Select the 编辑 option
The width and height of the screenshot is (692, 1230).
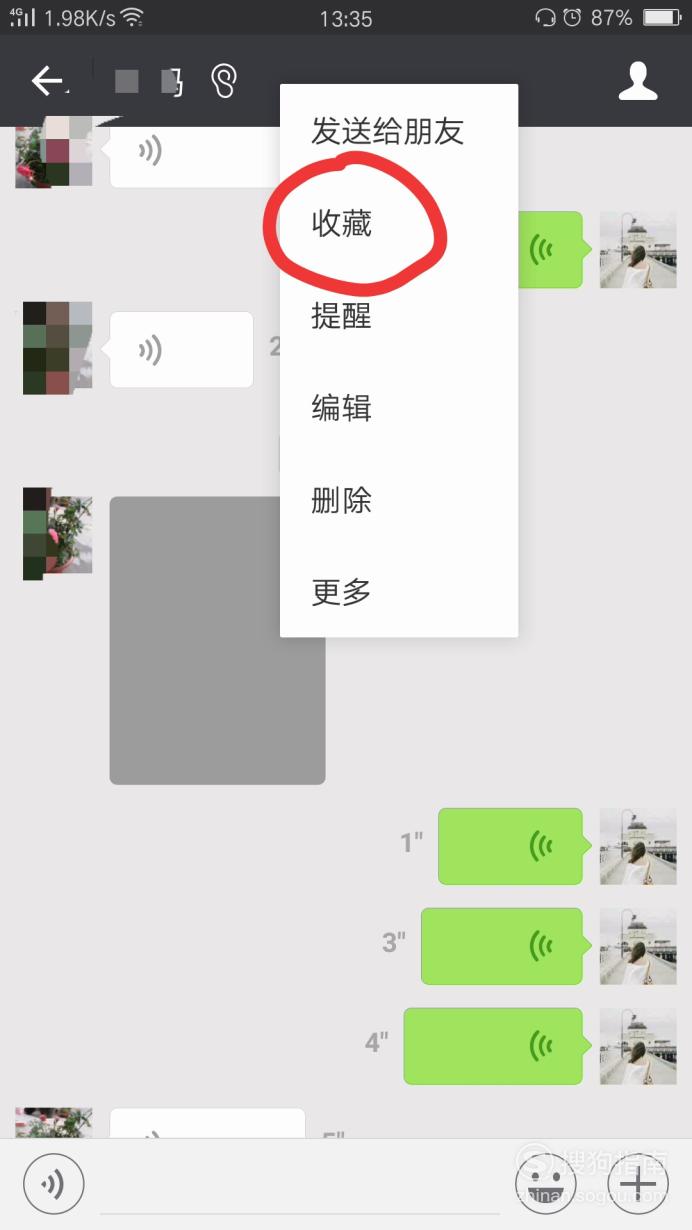coord(342,408)
